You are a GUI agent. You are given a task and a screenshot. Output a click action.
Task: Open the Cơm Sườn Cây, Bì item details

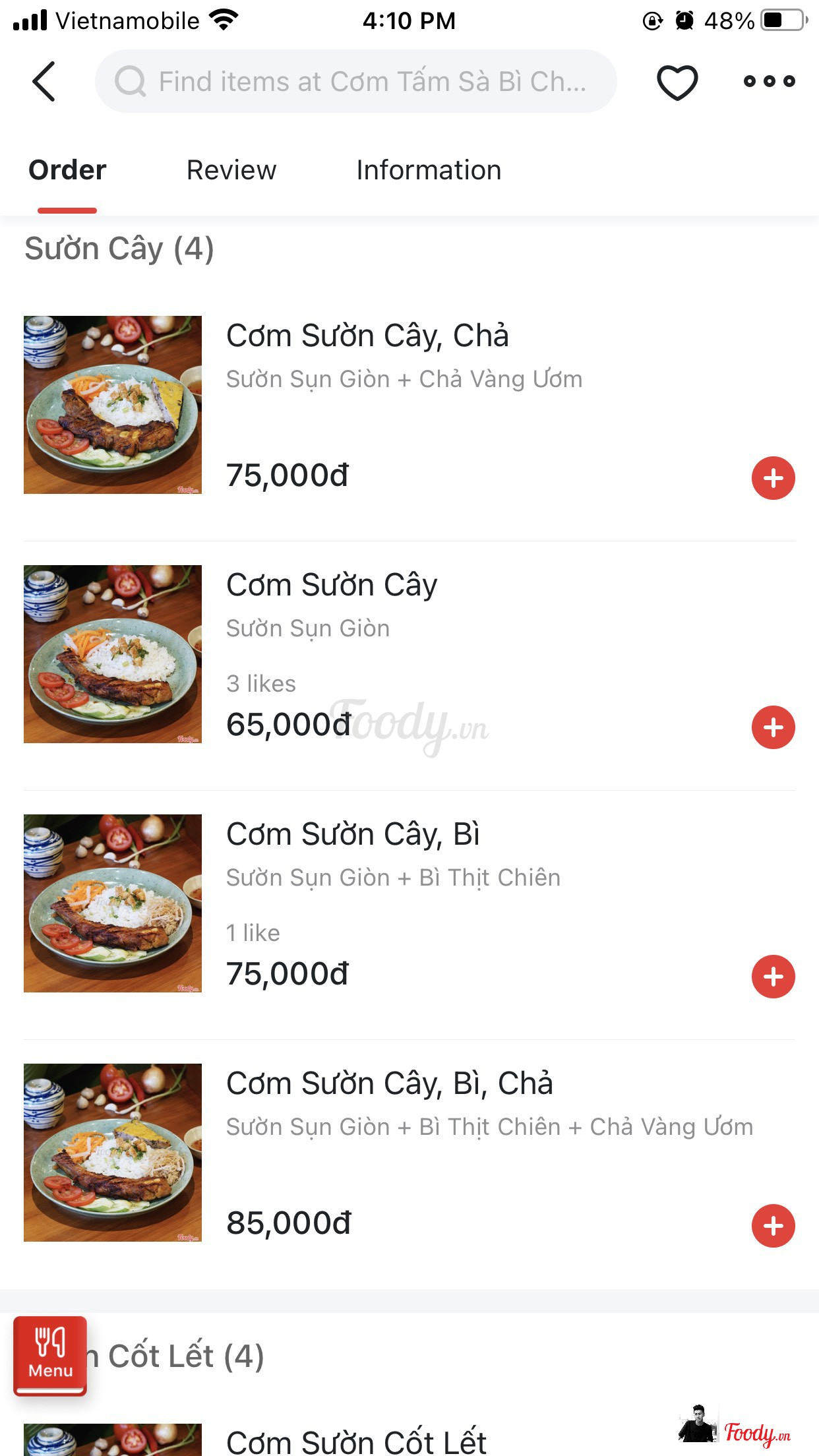click(x=353, y=835)
